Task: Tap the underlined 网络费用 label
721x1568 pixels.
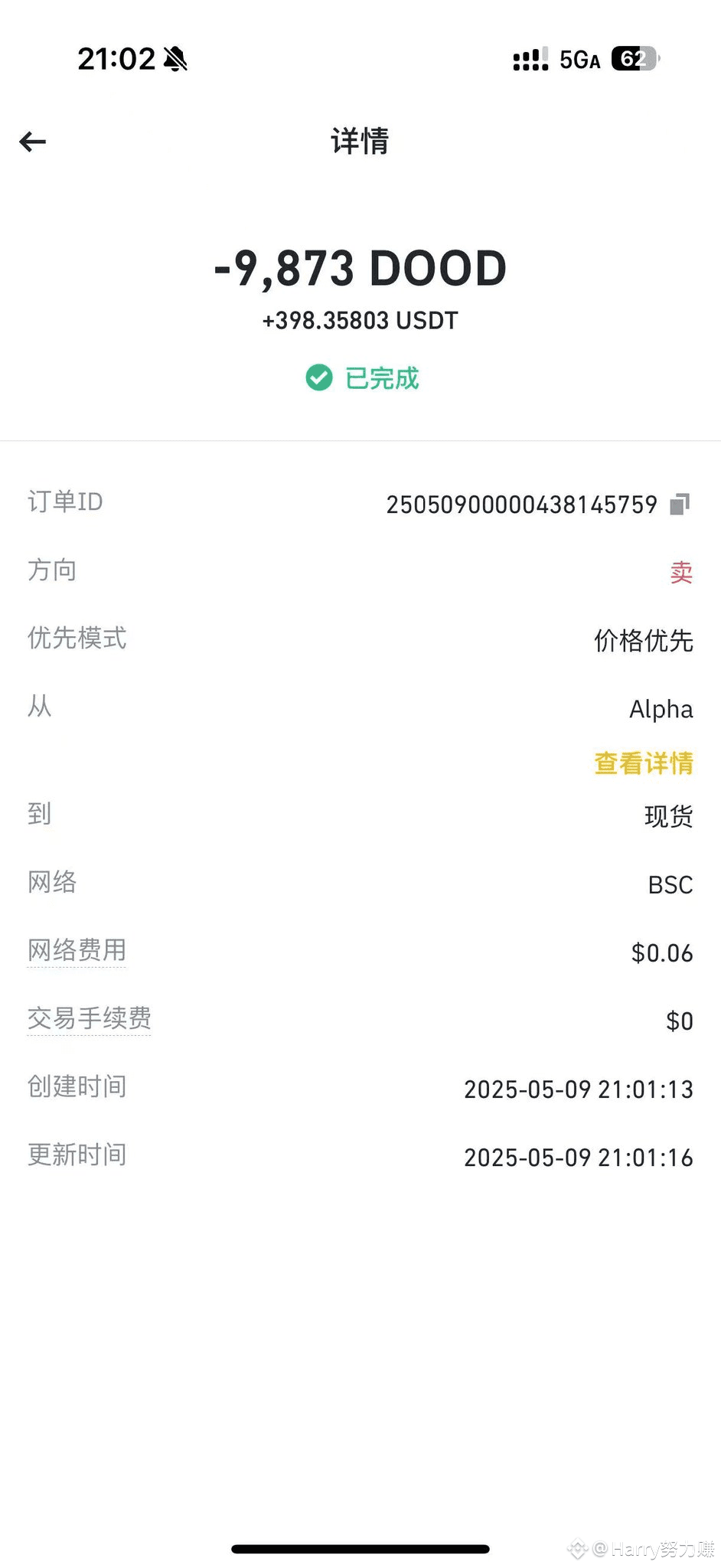Action: [77, 950]
